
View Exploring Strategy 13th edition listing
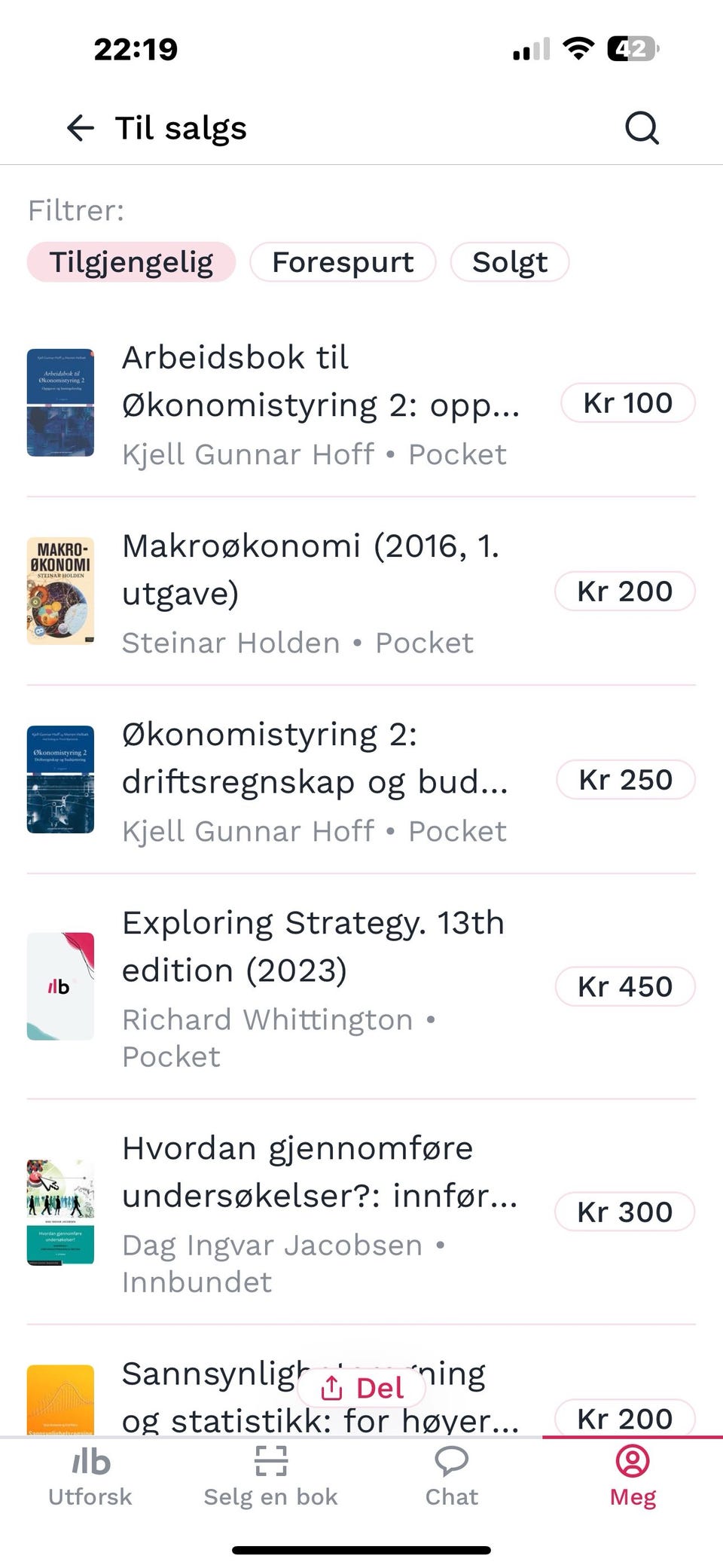tap(361, 987)
